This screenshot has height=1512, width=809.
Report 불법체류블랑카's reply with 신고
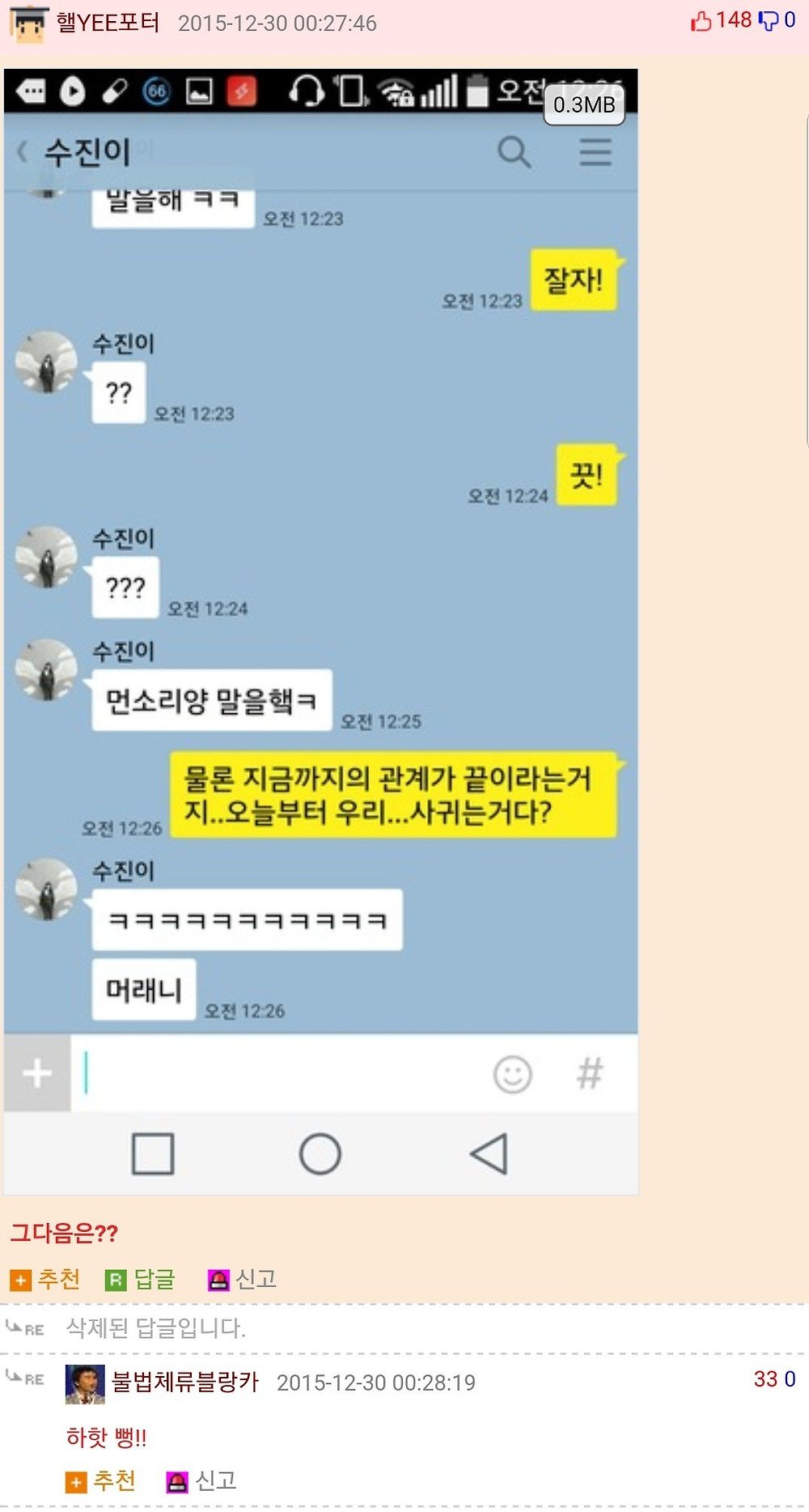[201, 1481]
